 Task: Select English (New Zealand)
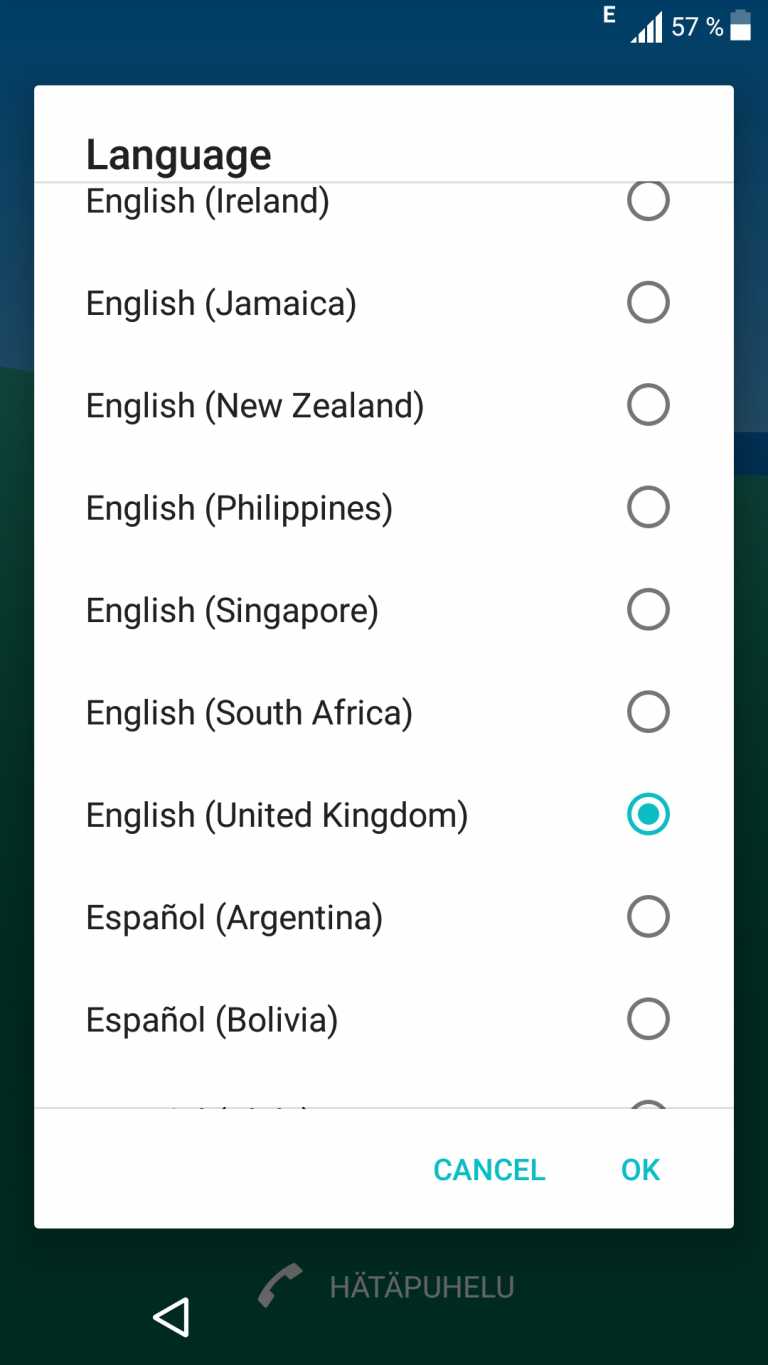coord(384,405)
